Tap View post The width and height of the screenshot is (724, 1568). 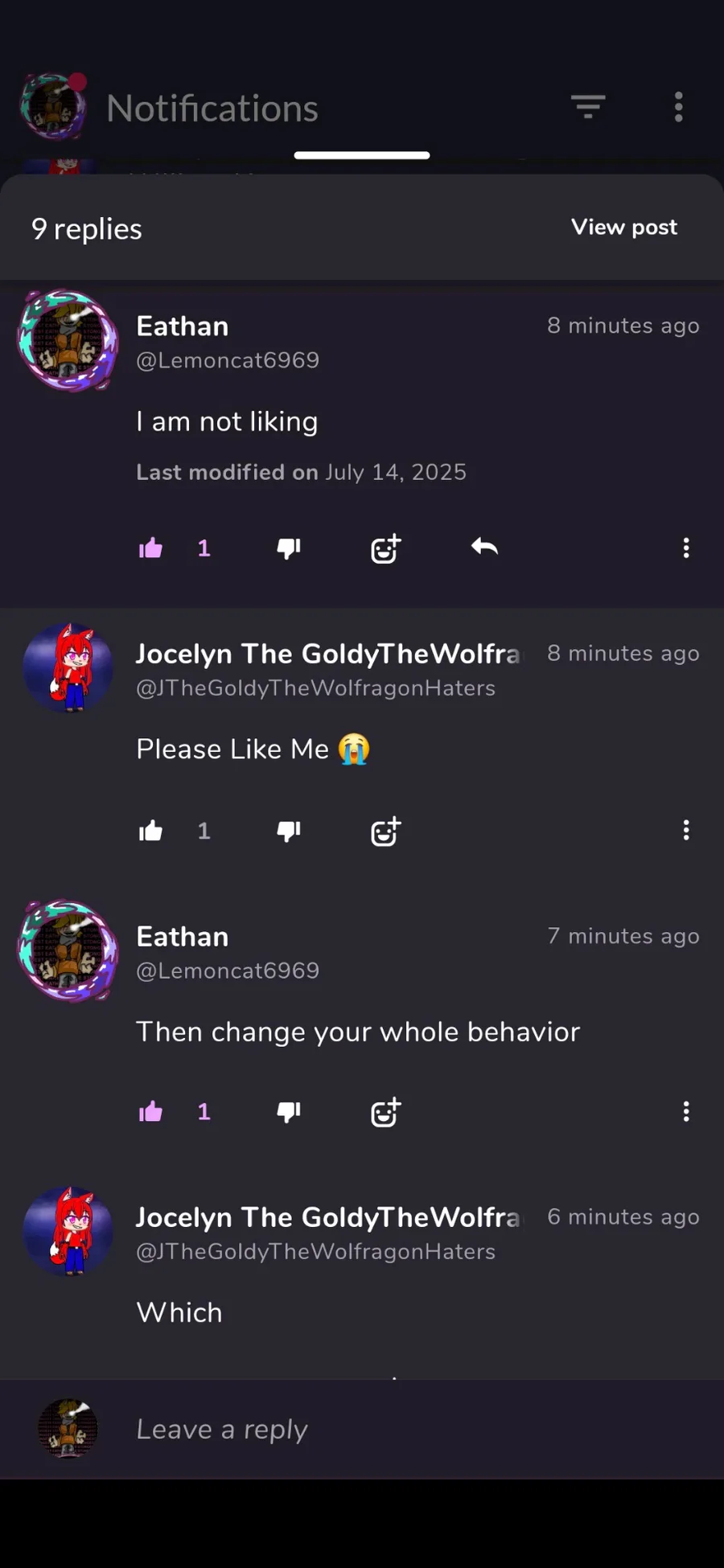[x=624, y=228]
